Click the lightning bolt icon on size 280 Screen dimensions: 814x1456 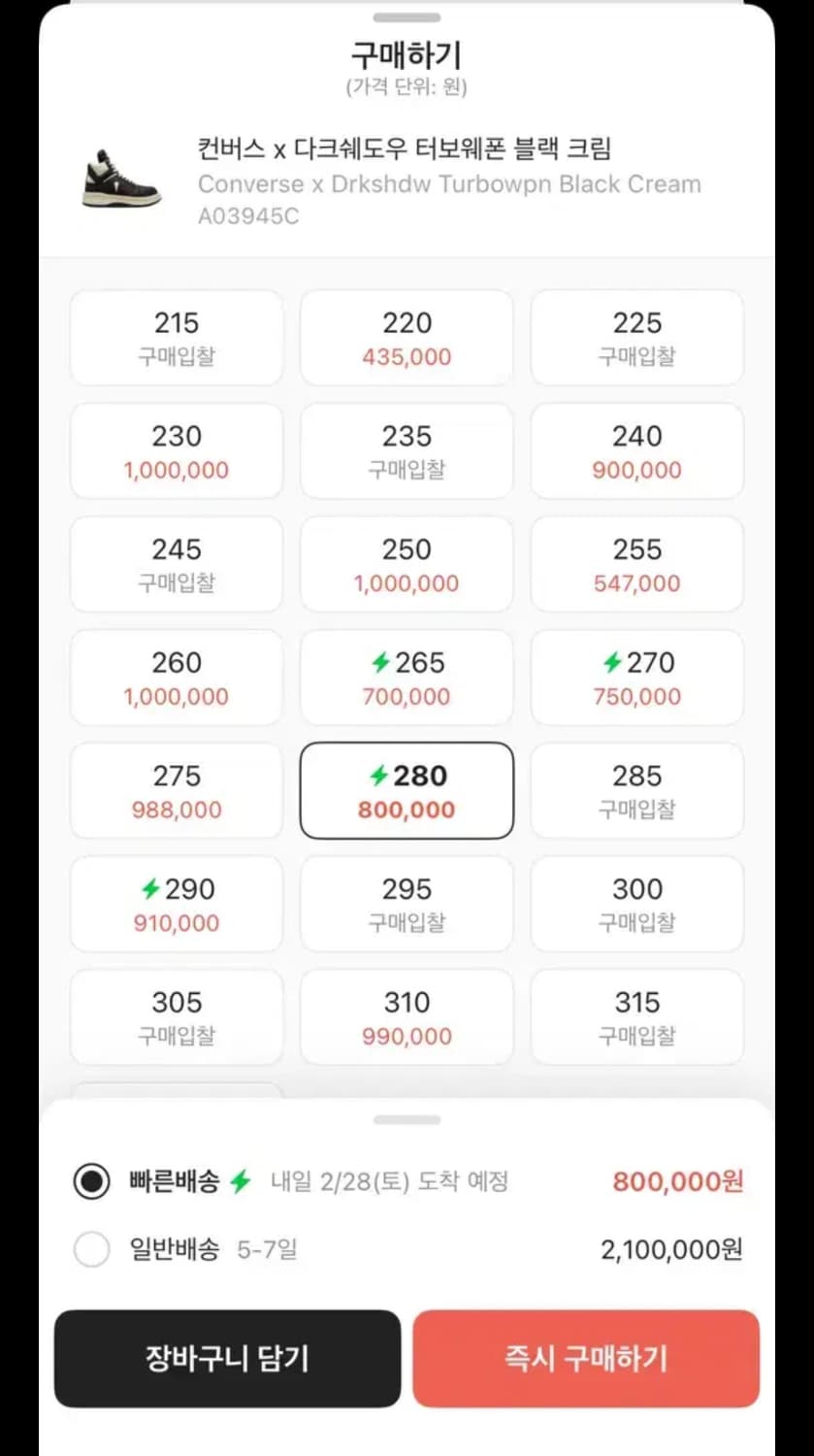(378, 776)
